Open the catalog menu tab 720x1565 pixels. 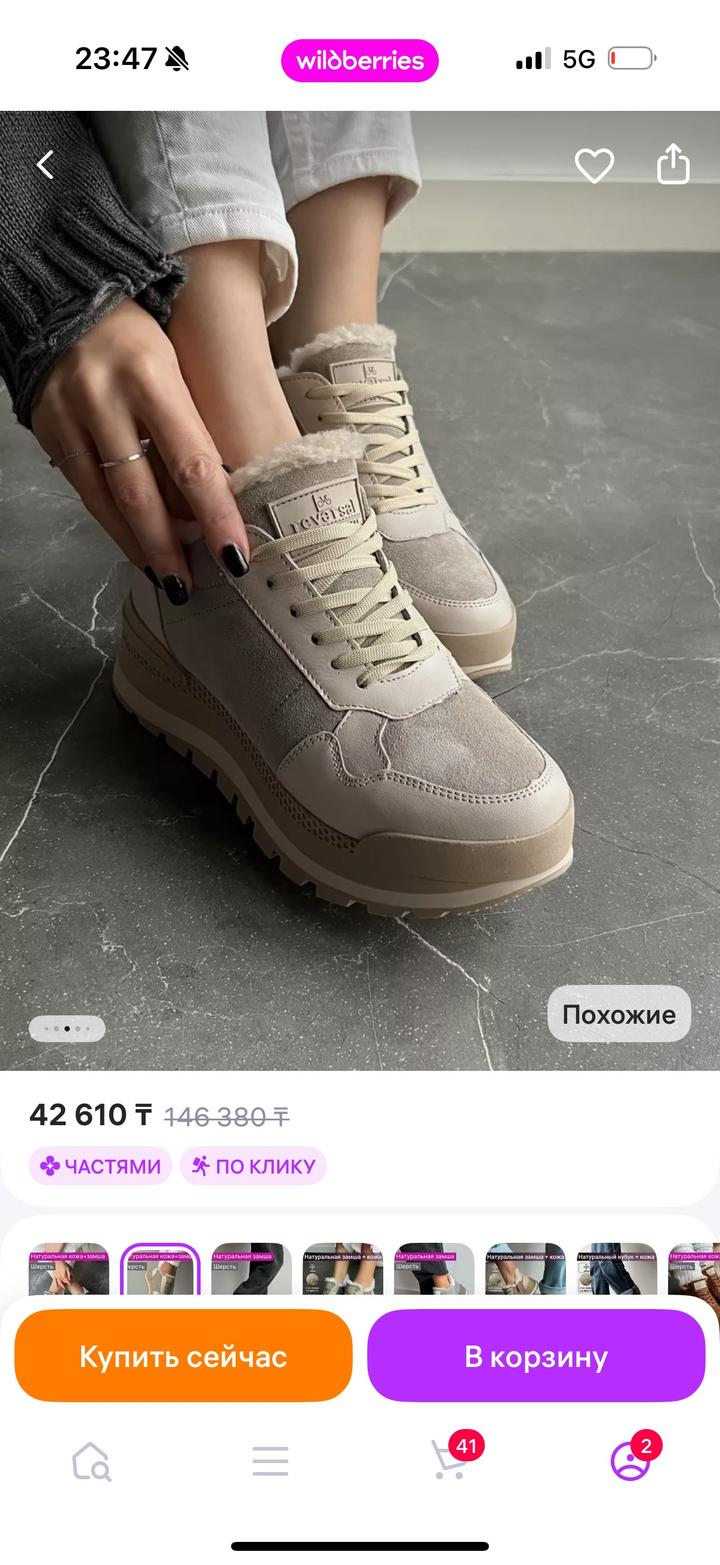pyautogui.click(x=270, y=1462)
